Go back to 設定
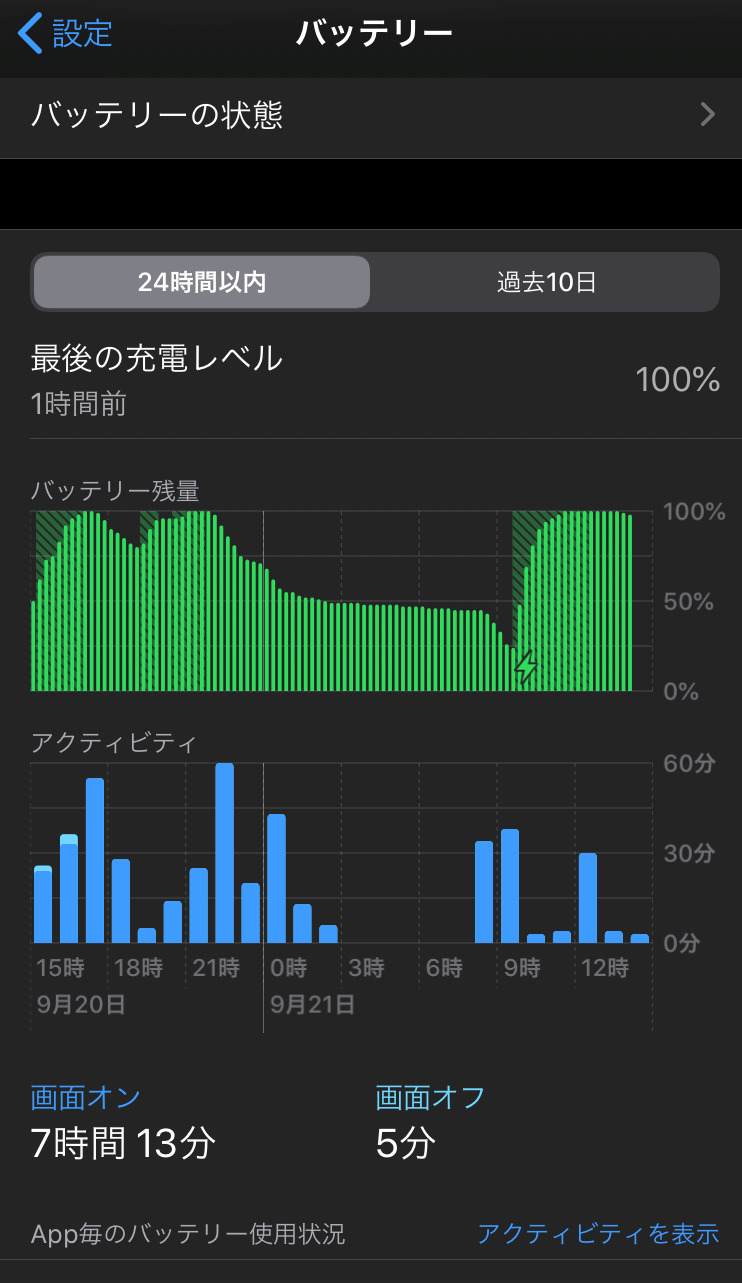Image resolution: width=742 pixels, height=1283 pixels. [x=66, y=33]
